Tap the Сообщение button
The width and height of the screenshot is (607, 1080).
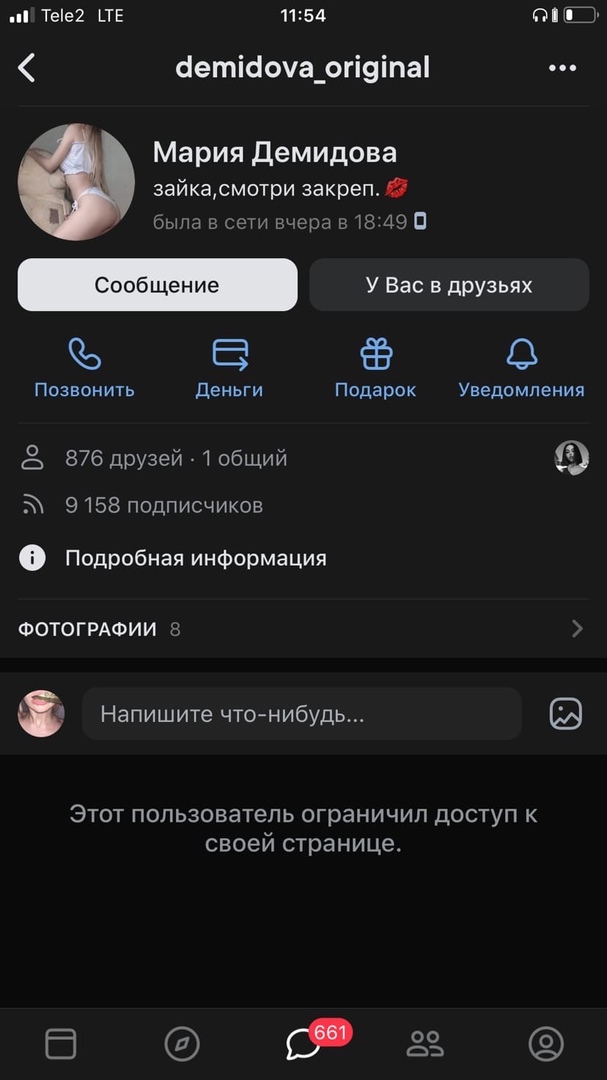click(157, 285)
